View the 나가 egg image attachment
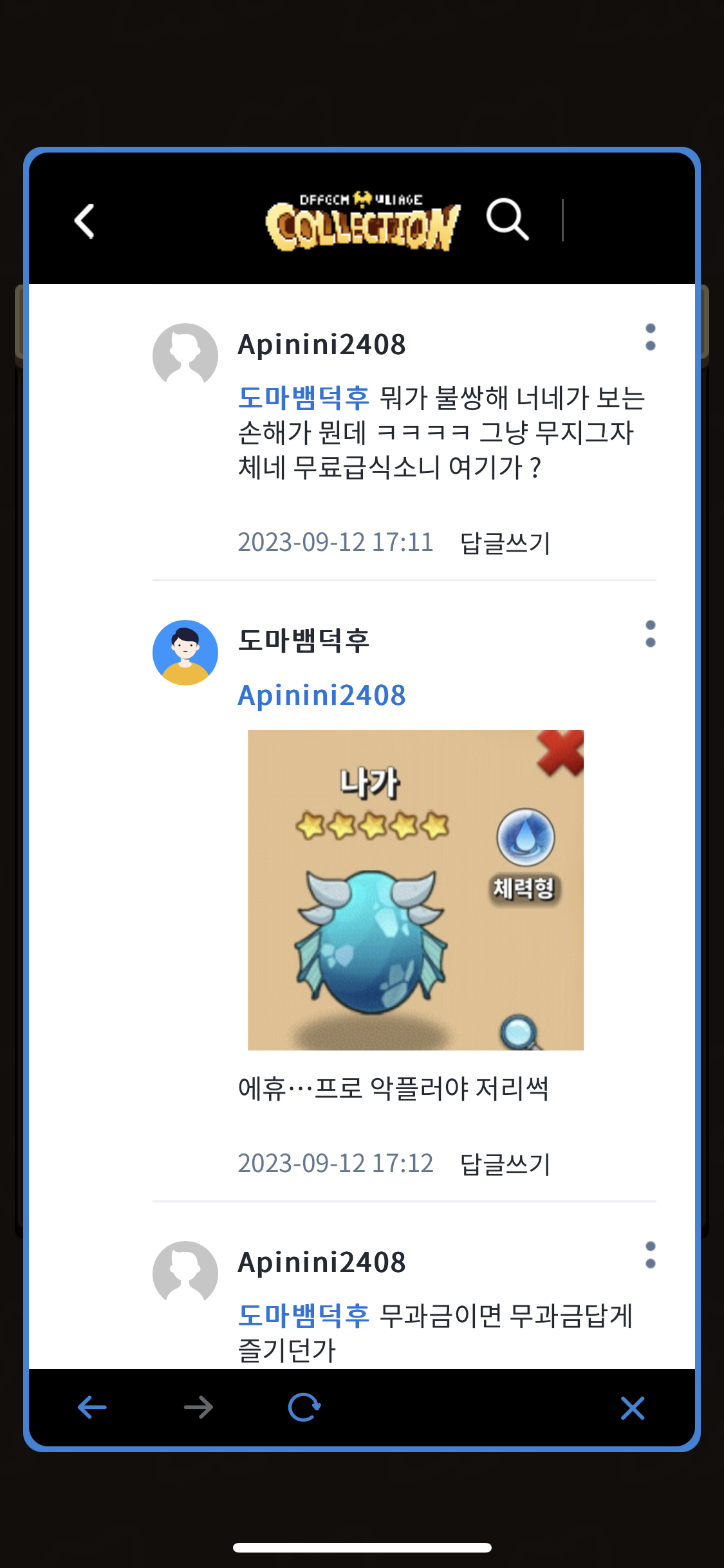The height and width of the screenshot is (1568, 724). click(x=415, y=890)
